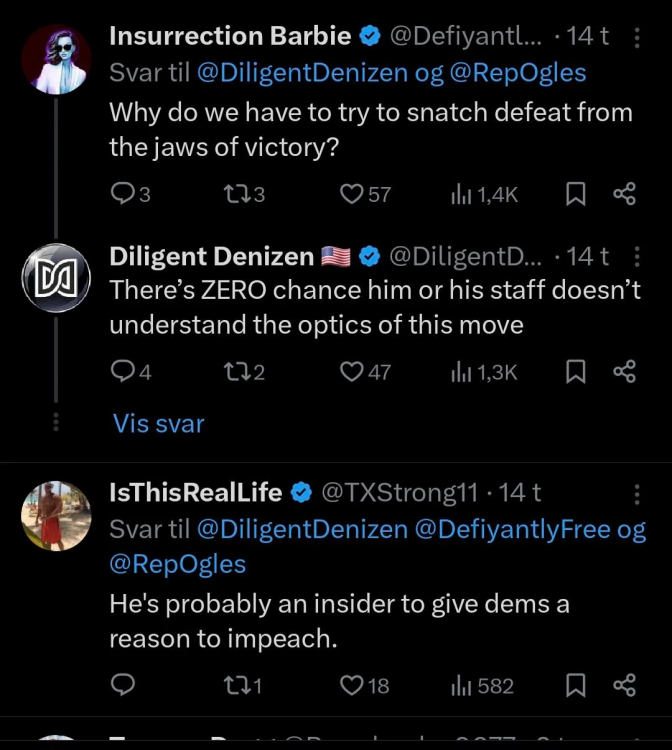The image size is (672, 750).
Task: Bookmark Diligent Denizen's tweet
Action: [x=576, y=372]
